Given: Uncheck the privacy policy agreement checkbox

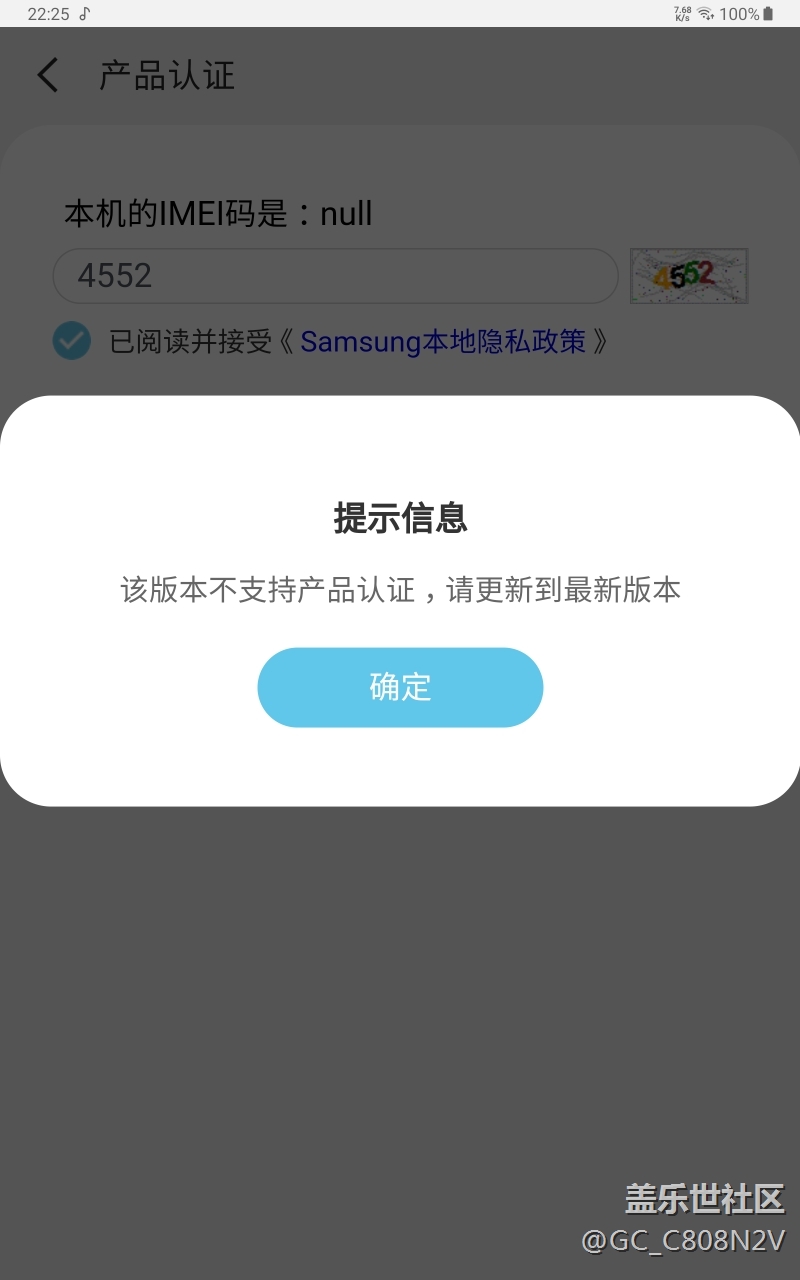Looking at the screenshot, I should (x=72, y=341).
